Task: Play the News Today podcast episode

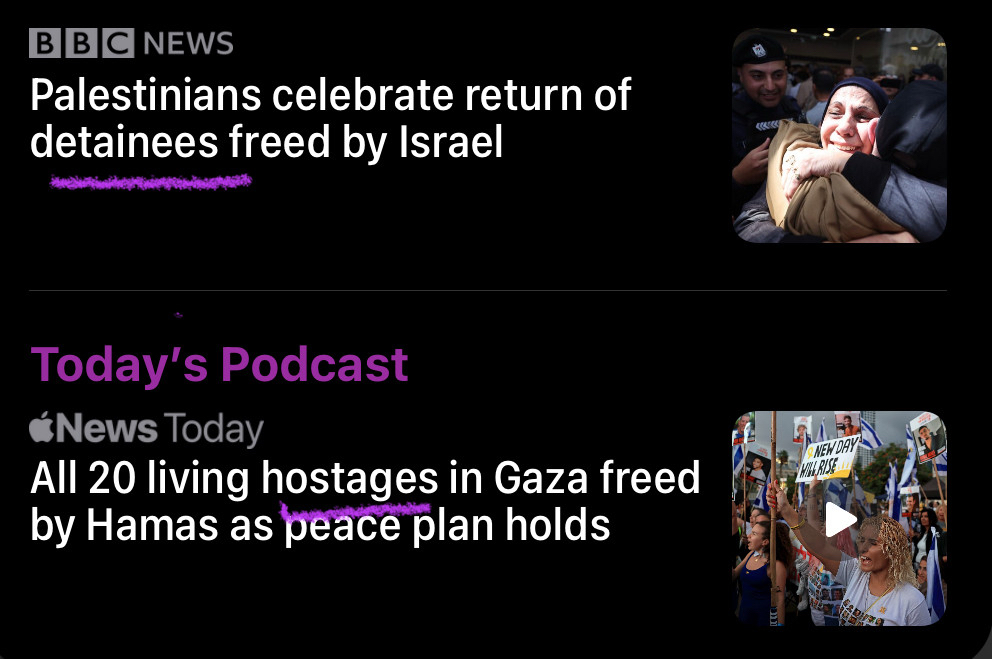Action: click(x=840, y=519)
